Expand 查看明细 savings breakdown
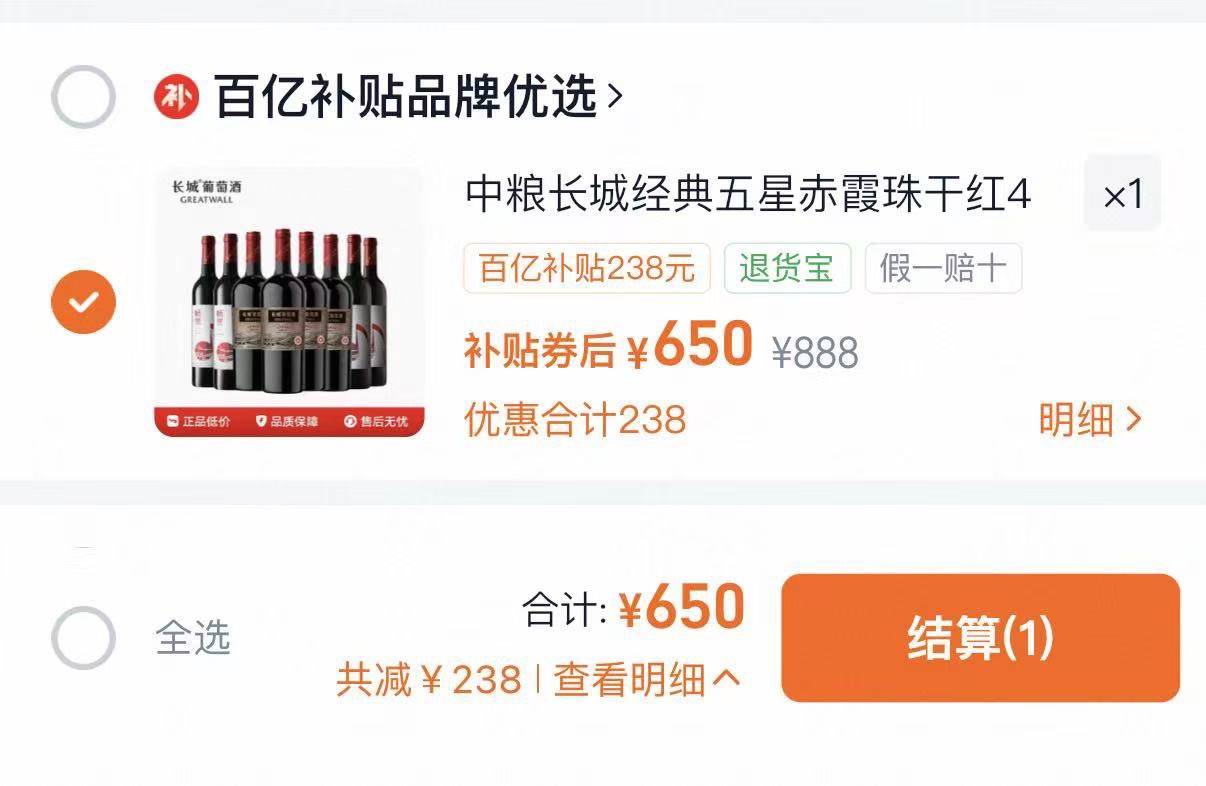Screen dimensions: 1206x786 [646, 680]
